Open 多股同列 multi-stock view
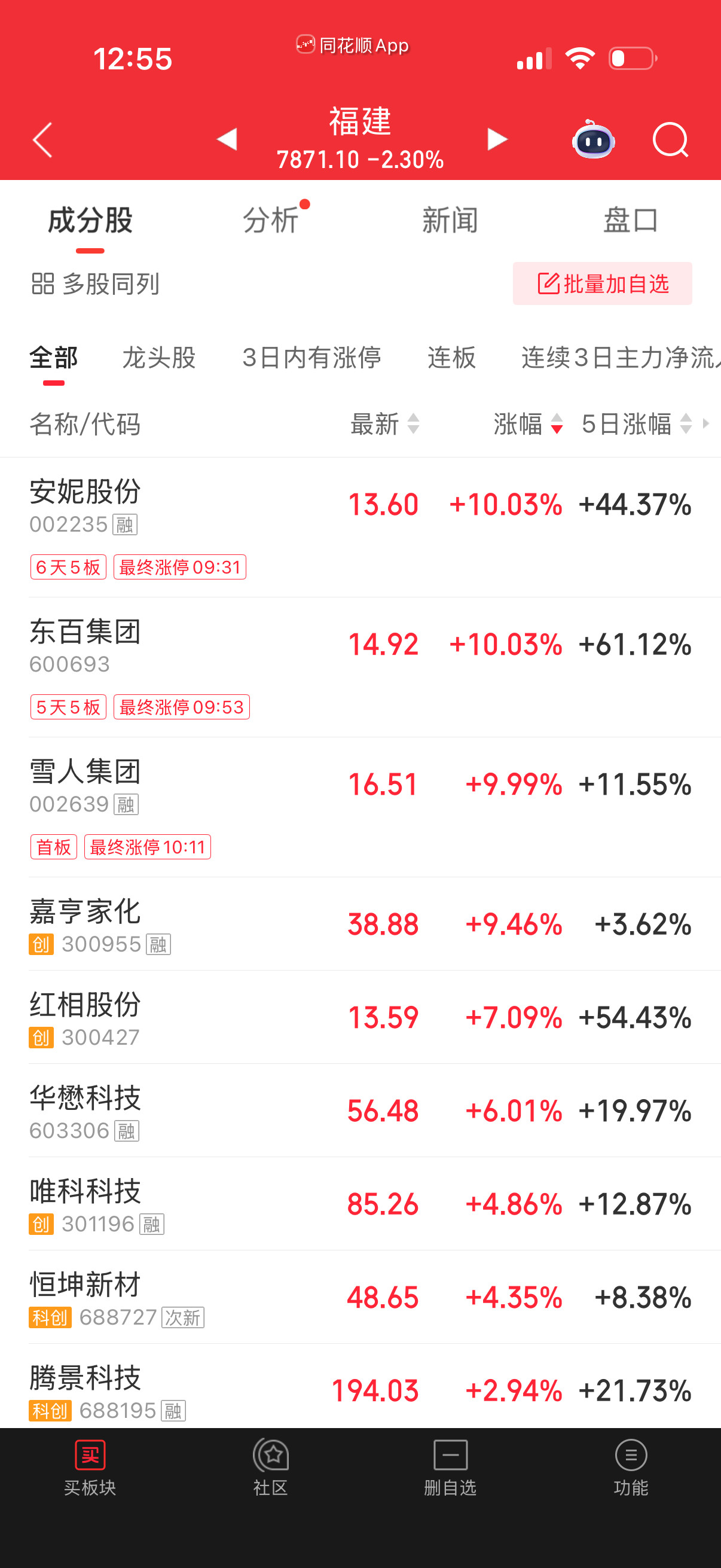 [96, 283]
